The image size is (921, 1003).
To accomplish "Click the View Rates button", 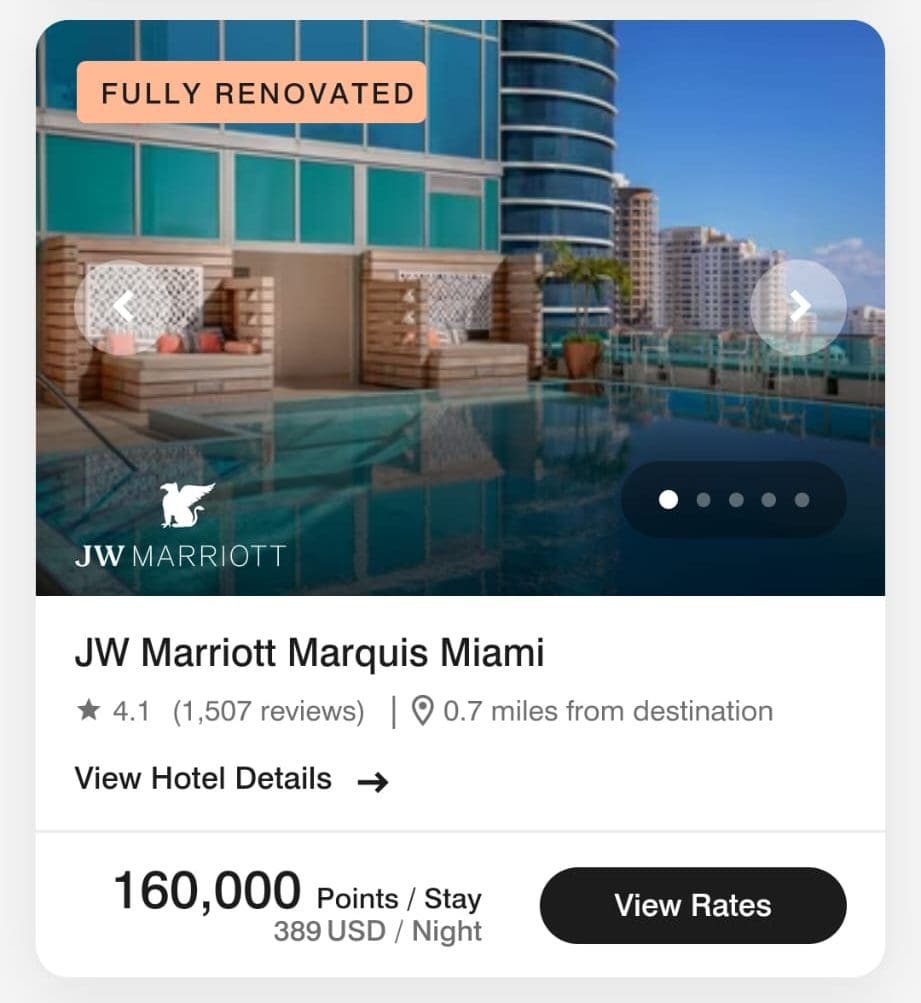I will [692, 905].
